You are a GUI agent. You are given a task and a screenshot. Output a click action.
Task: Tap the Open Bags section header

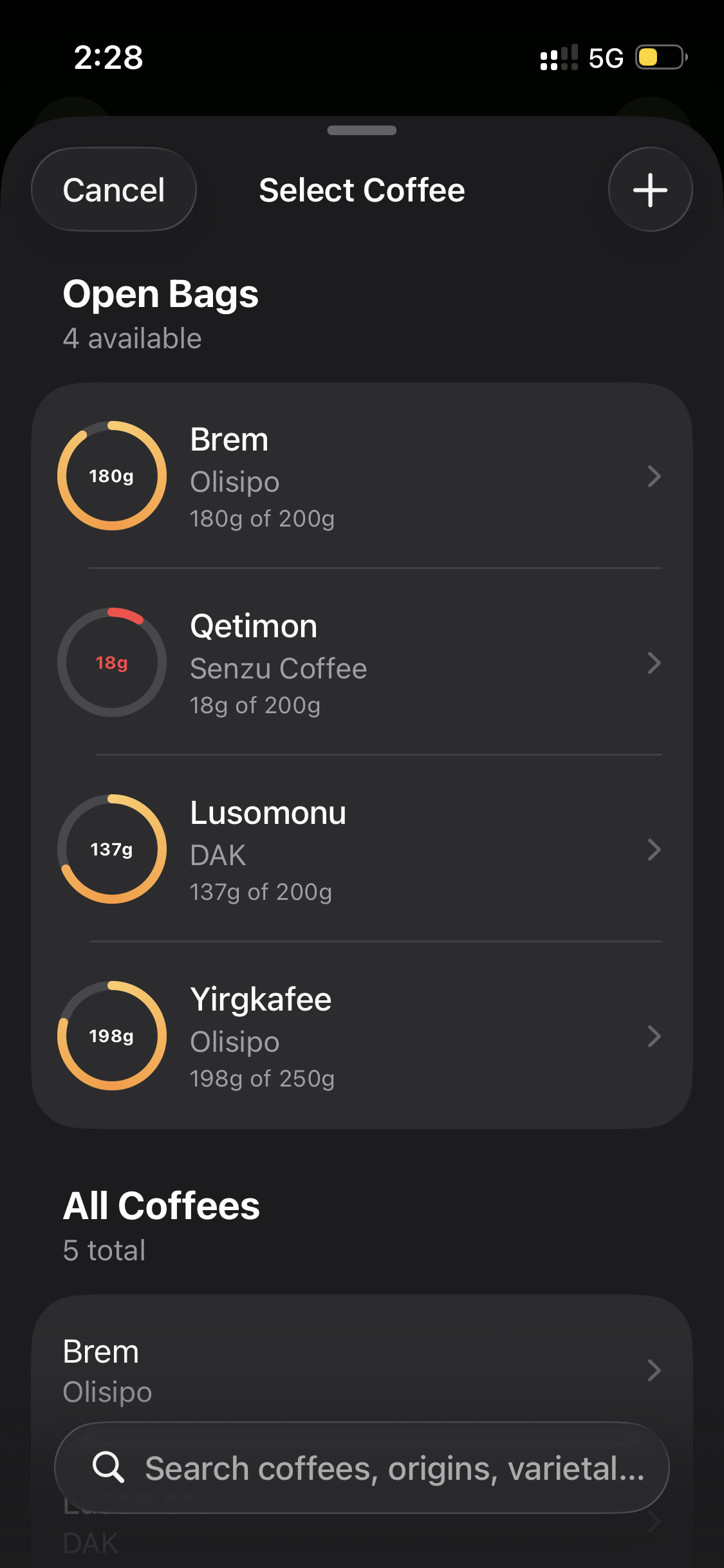point(160,294)
